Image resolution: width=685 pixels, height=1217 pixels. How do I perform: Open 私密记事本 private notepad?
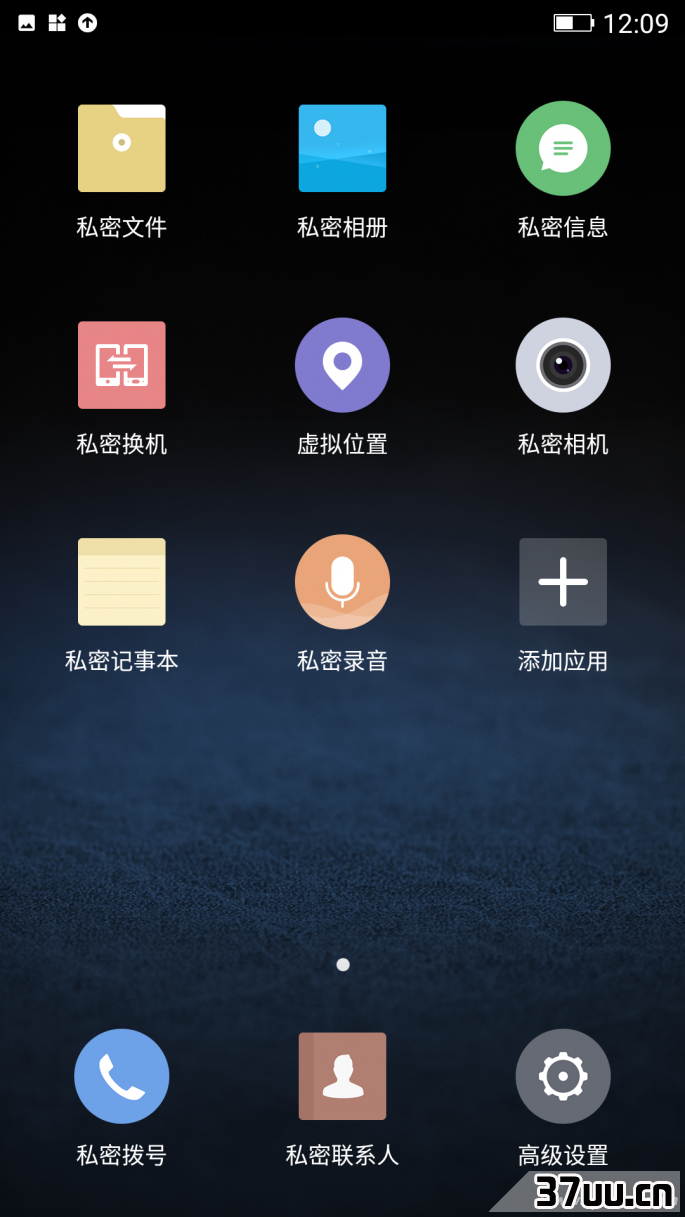(122, 582)
